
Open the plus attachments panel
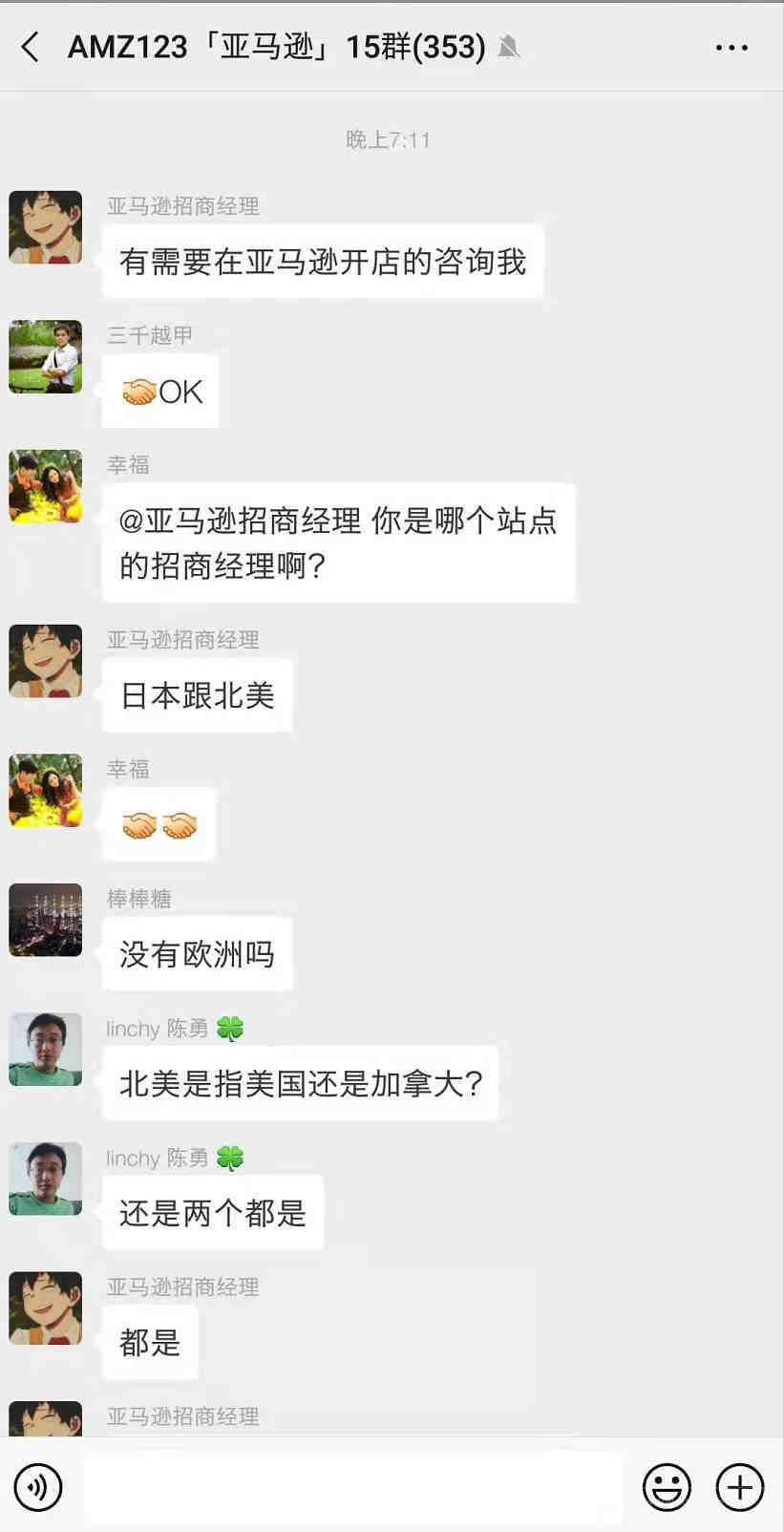point(740,1487)
